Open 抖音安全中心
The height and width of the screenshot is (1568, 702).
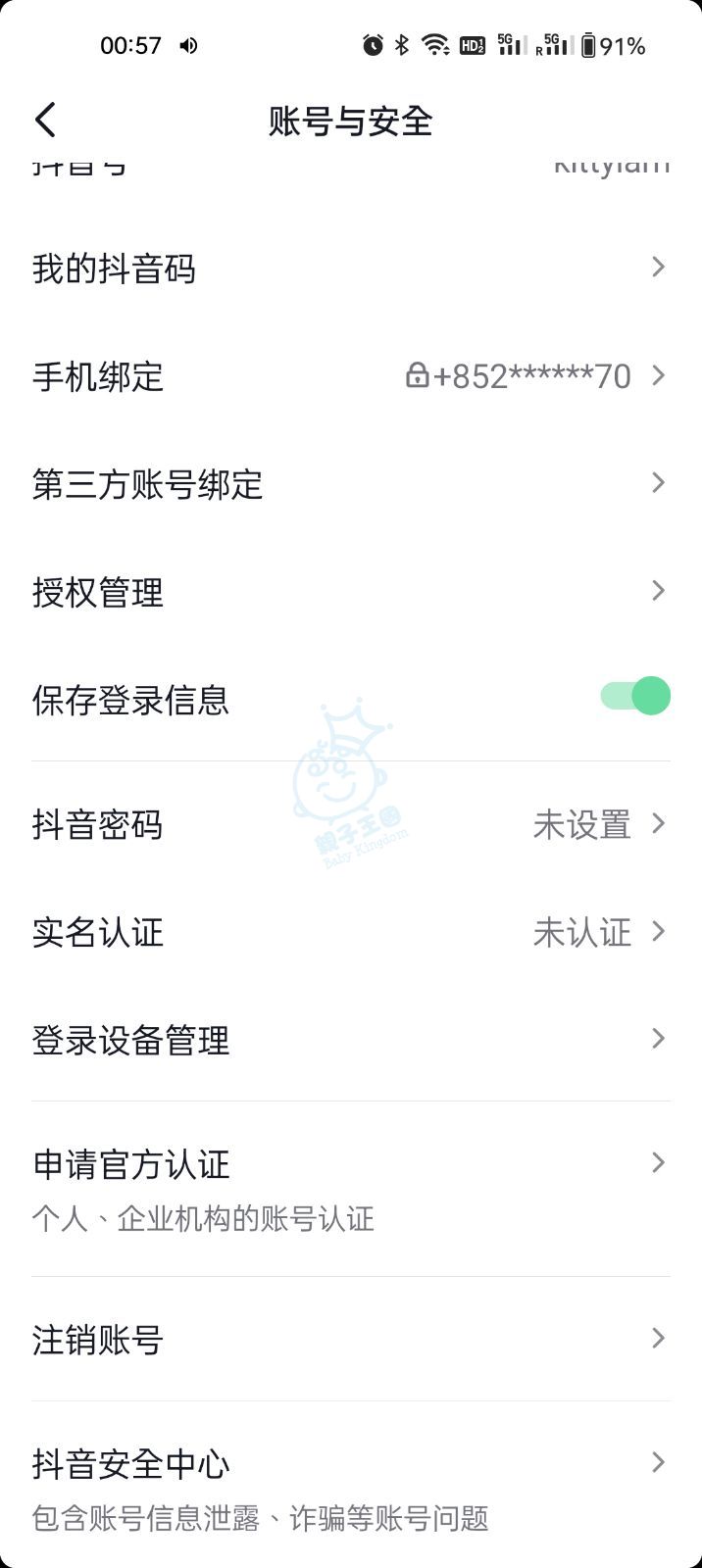[350, 1488]
